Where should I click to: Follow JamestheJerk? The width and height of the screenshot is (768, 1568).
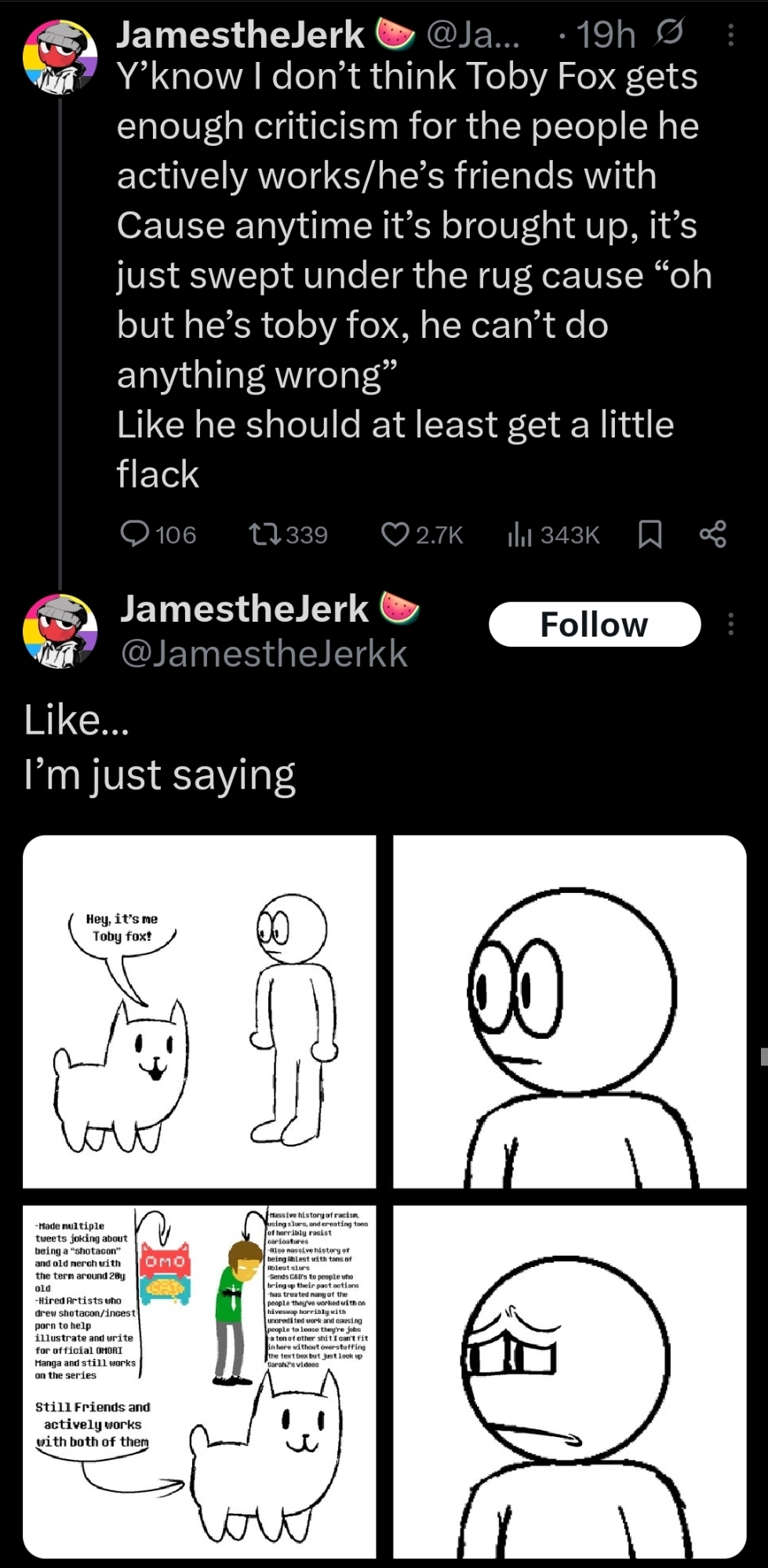[594, 625]
